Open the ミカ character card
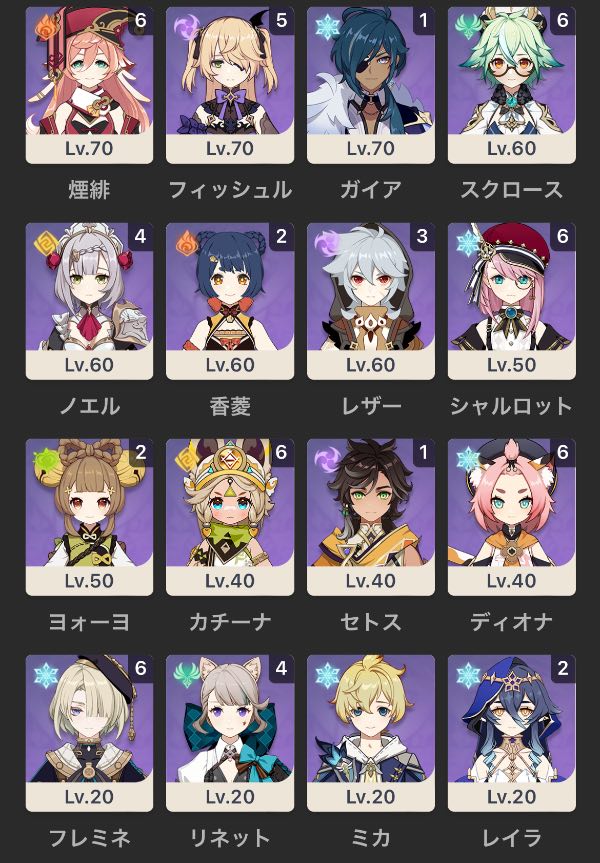 (x=371, y=733)
